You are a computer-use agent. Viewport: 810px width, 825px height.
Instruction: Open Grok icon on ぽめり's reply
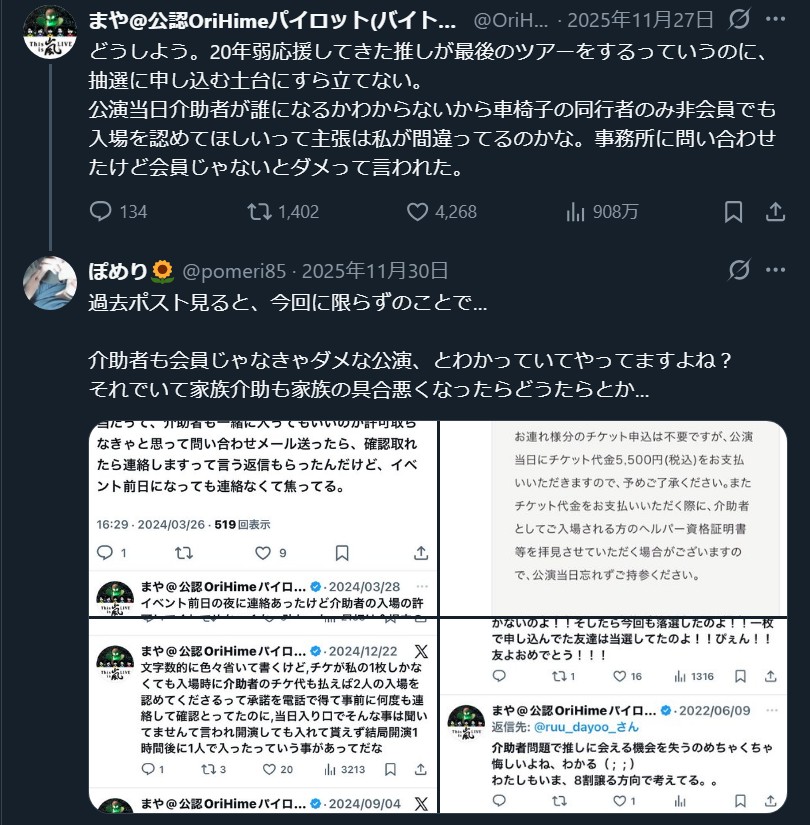click(740, 271)
